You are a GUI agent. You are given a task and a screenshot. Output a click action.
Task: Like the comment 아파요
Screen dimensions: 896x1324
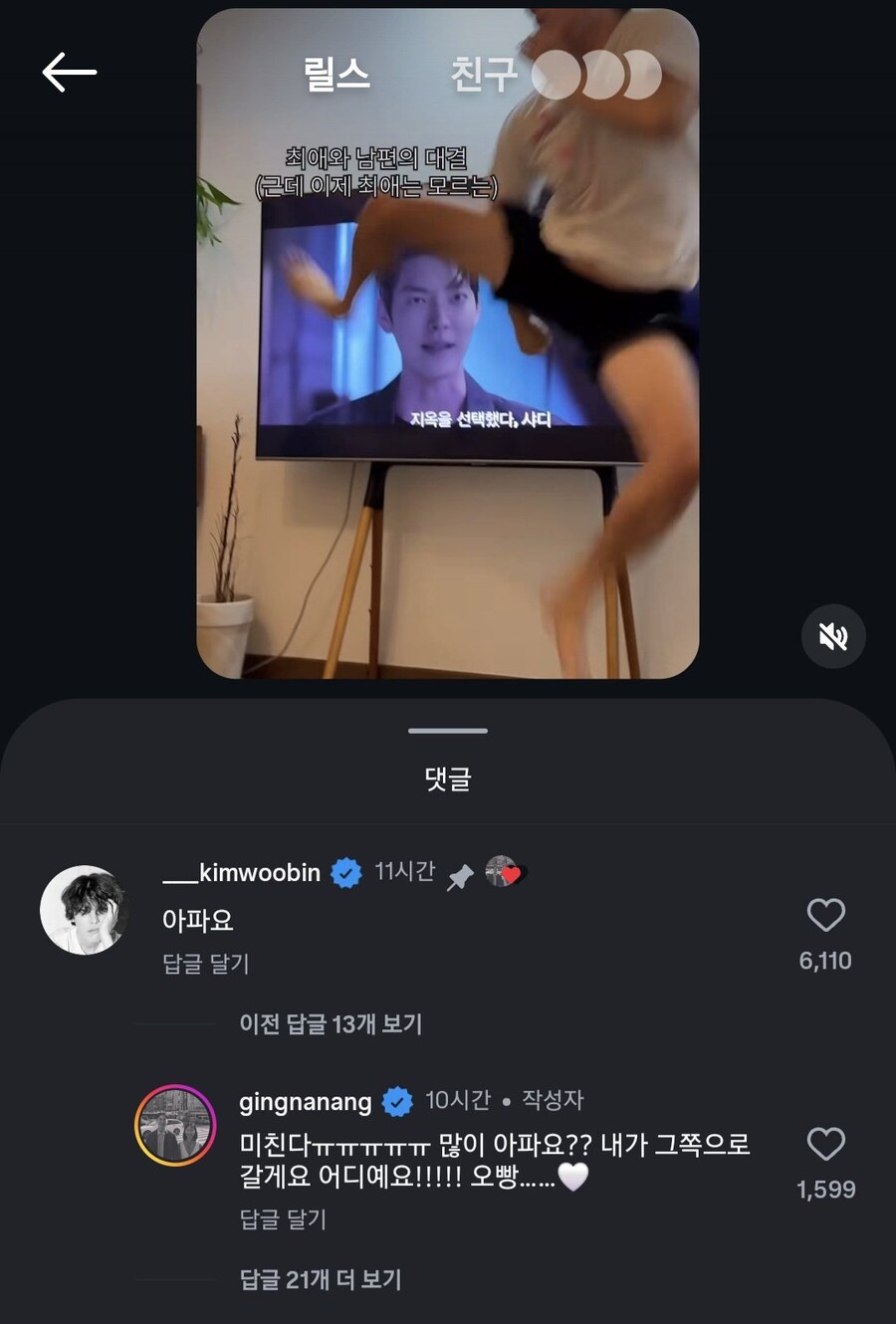pos(825,916)
